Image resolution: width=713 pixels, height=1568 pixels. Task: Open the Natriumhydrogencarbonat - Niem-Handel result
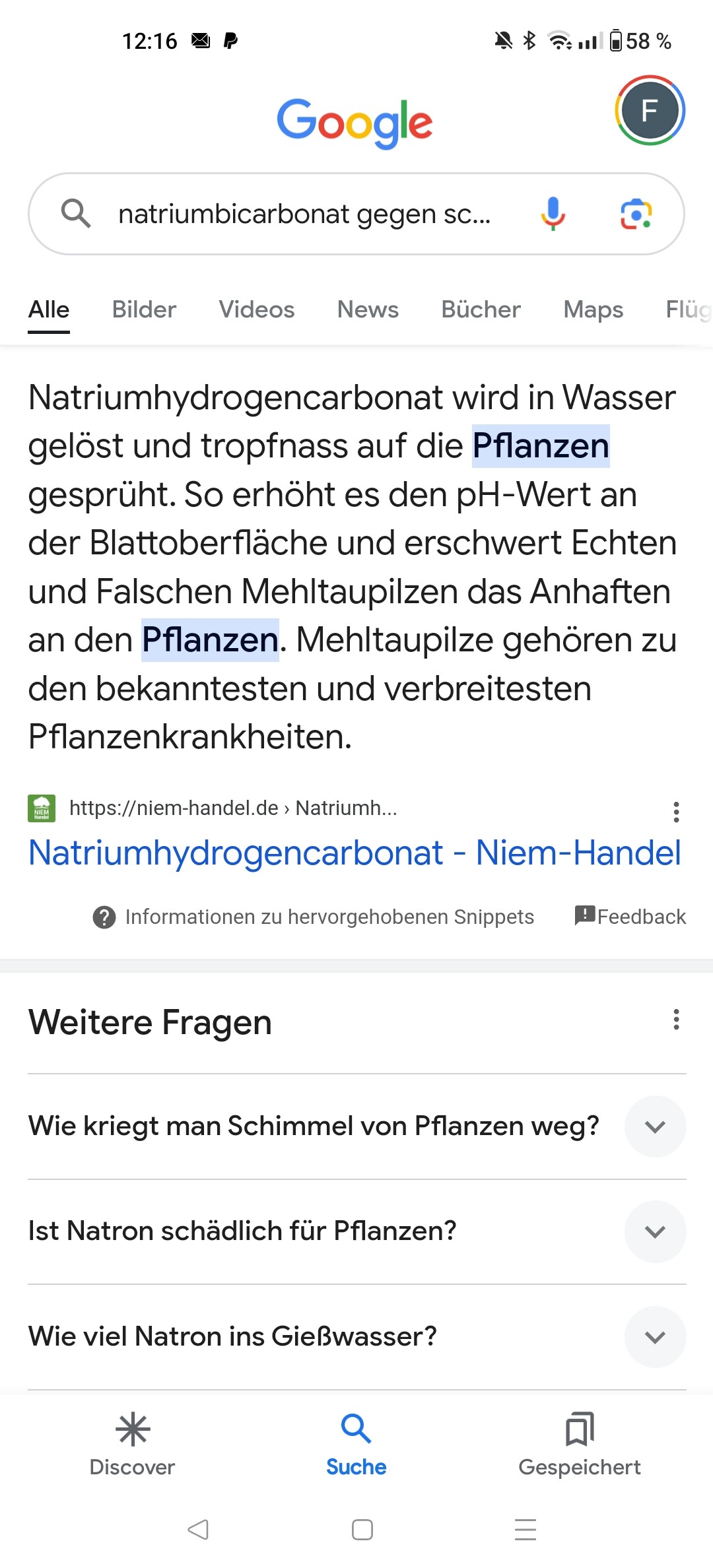point(355,853)
